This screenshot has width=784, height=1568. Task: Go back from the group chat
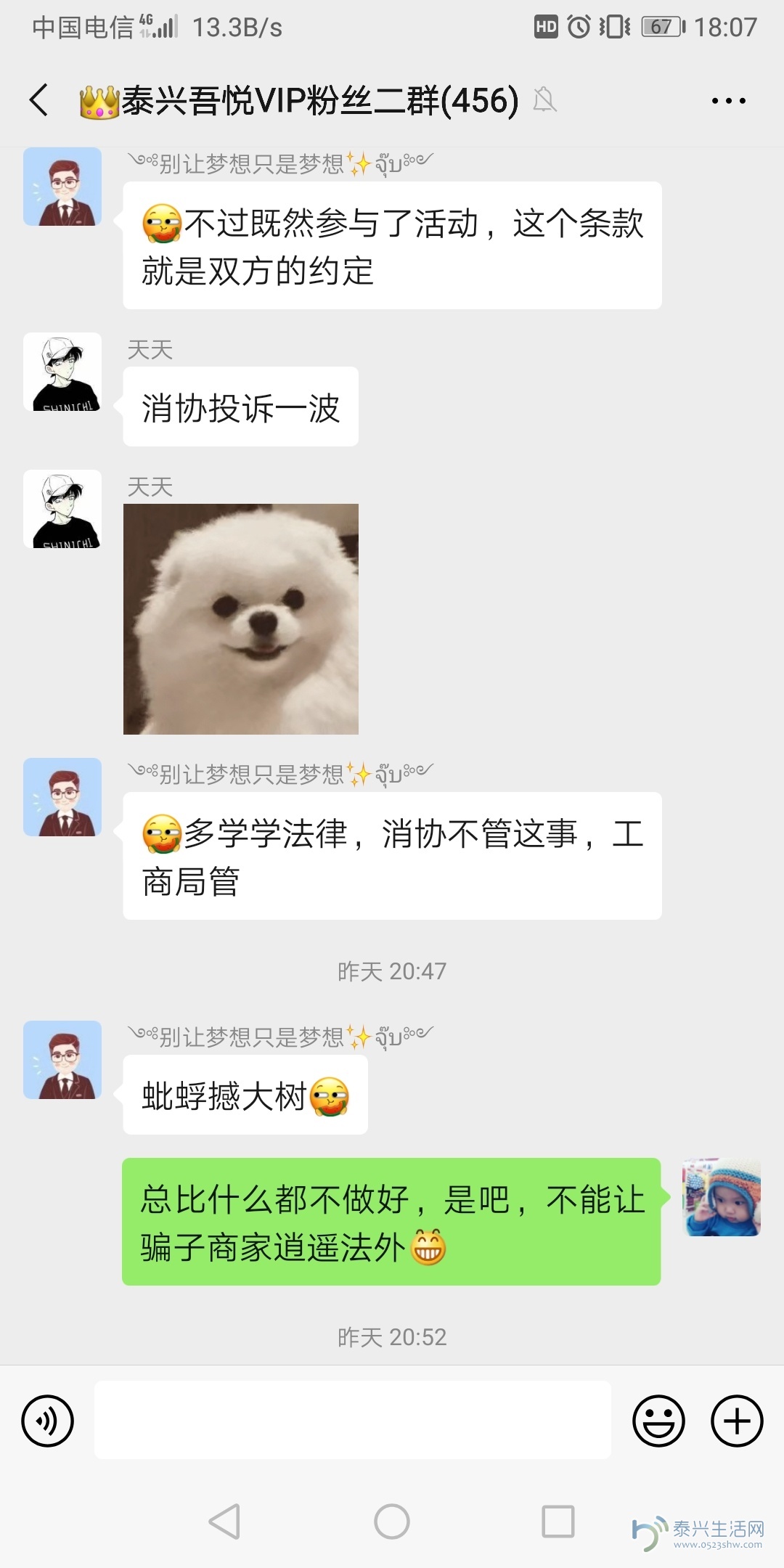(x=39, y=100)
